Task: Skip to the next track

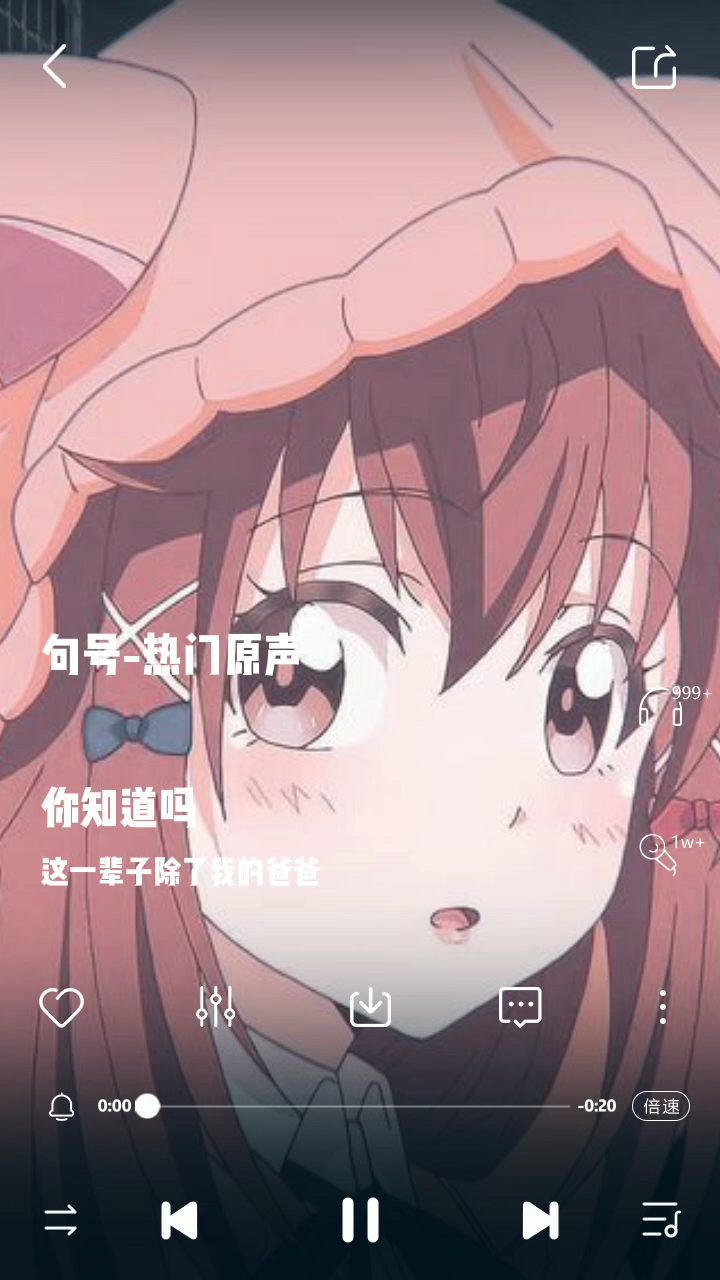Action: coord(540,1220)
